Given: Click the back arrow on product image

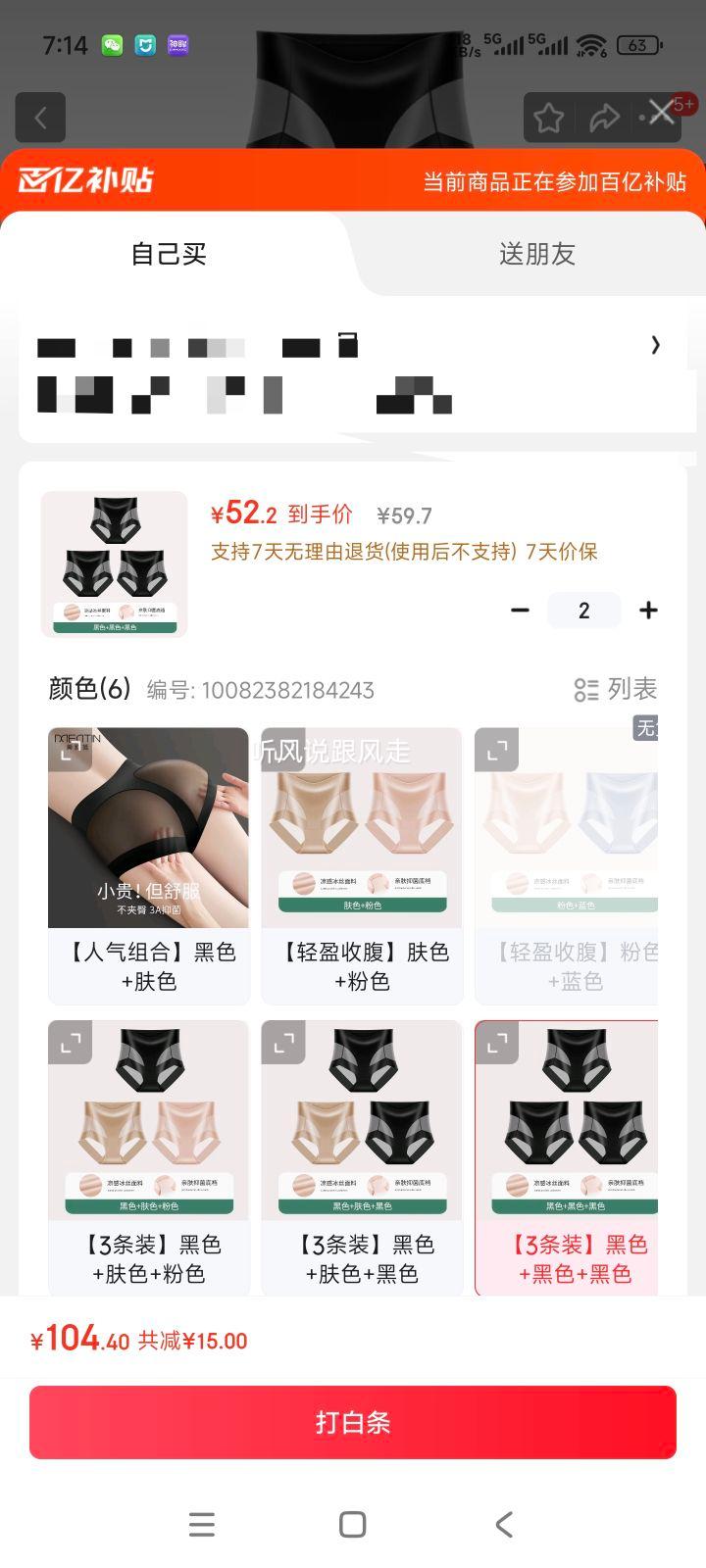Looking at the screenshot, I should point(40,118).
